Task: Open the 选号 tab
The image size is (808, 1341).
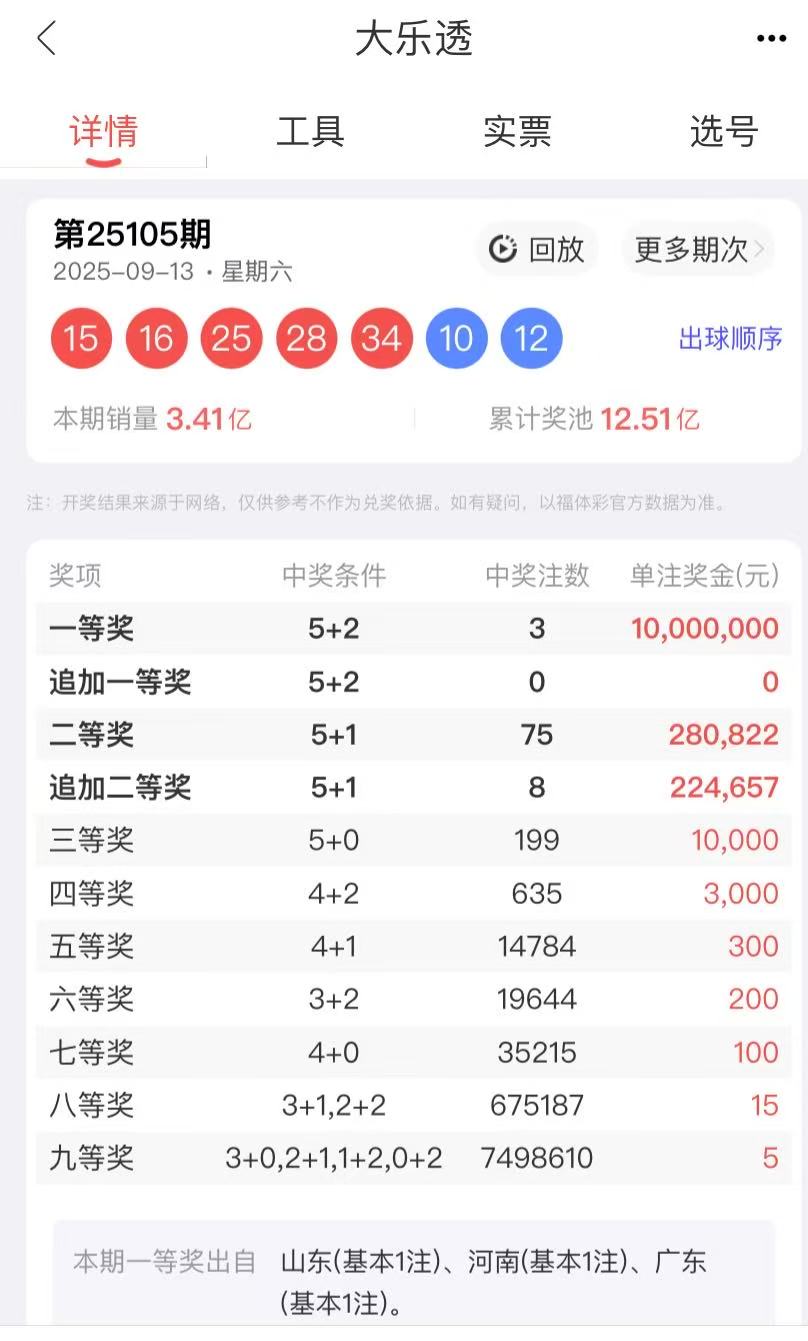Action: (724, 132)
